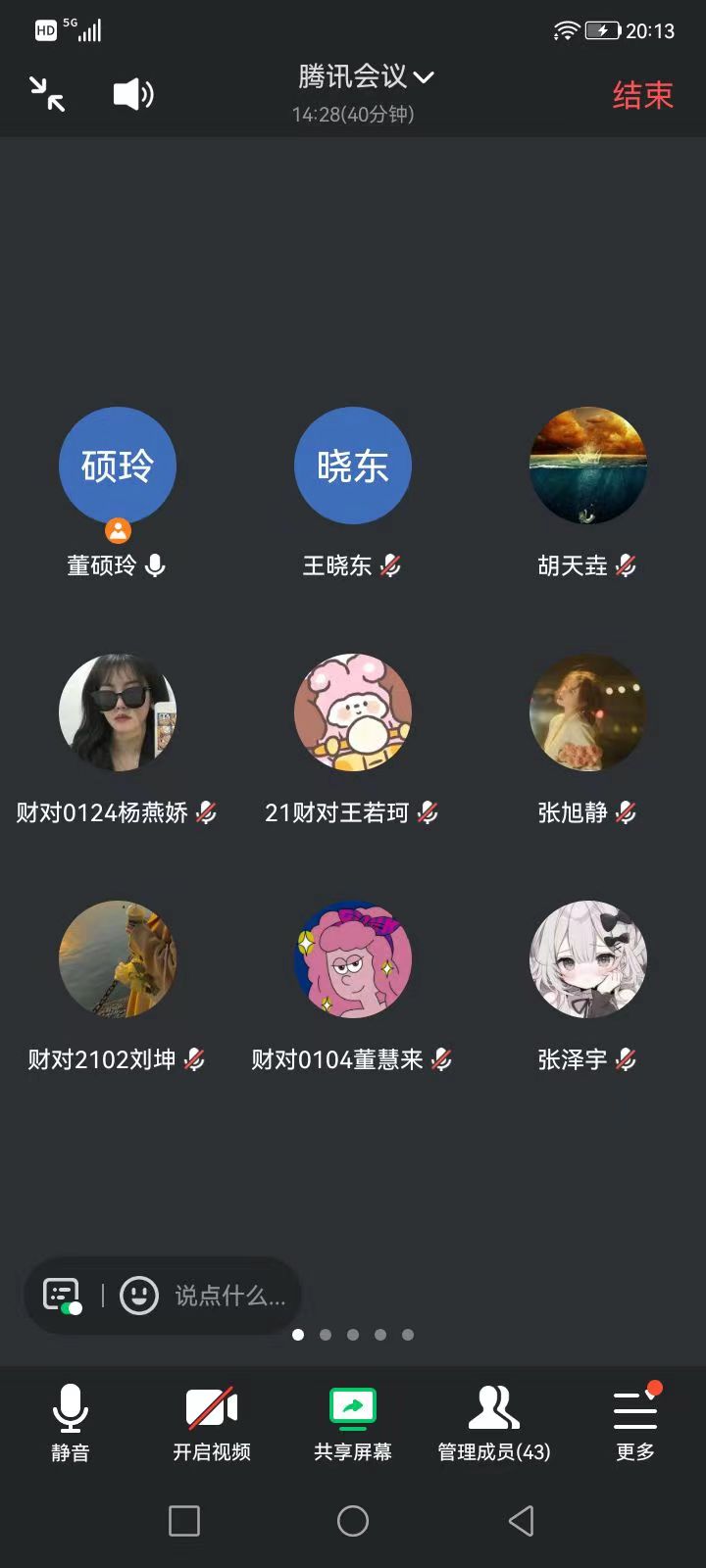Select participant 21财对王若珂
The height and width of the screenshot is (1568, 706).
[x=353, y=713]
